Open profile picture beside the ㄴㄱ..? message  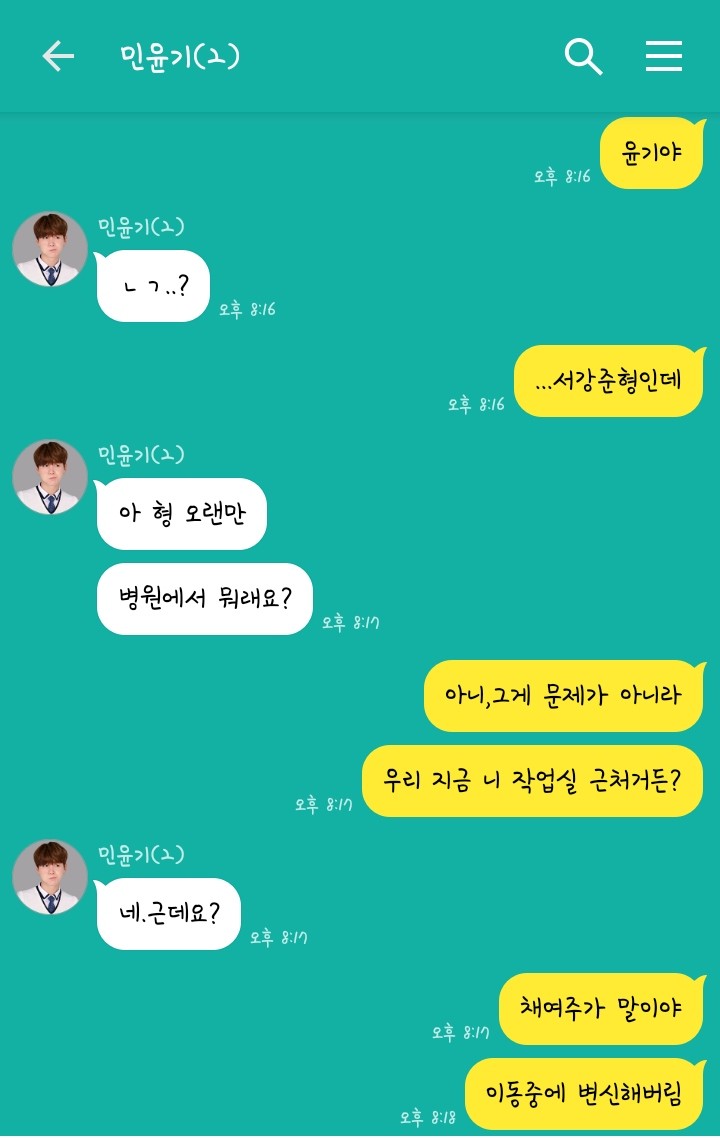point(50,249)
